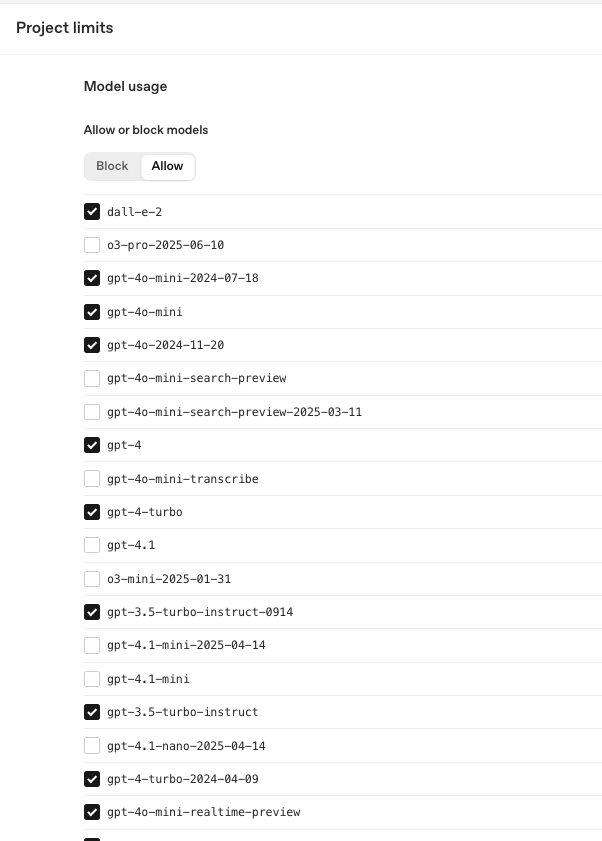Screen dimensions: 602x841
Task: Disable the gpt-4o-mini checkbox
Action: (92, 312)
